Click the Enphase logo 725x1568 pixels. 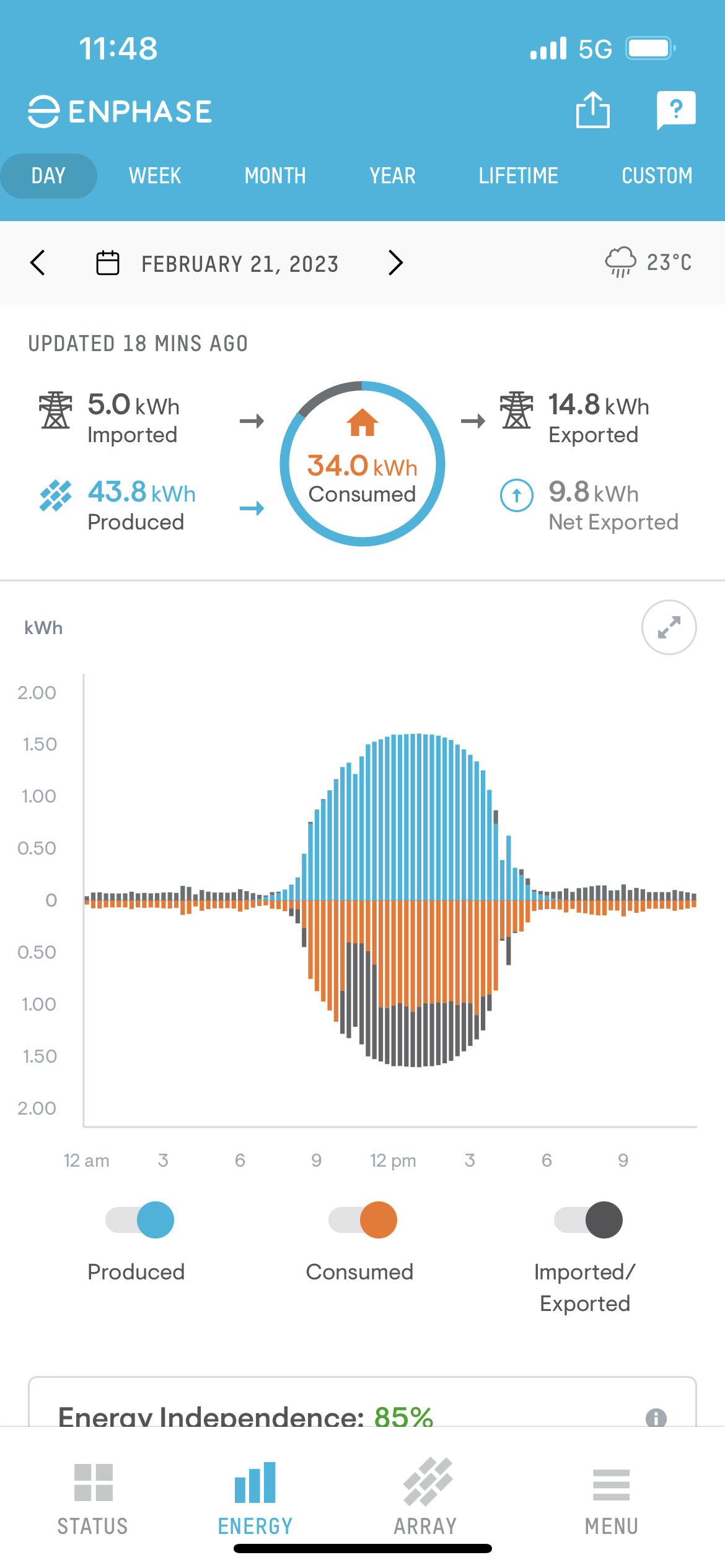[x=121, y=110]
